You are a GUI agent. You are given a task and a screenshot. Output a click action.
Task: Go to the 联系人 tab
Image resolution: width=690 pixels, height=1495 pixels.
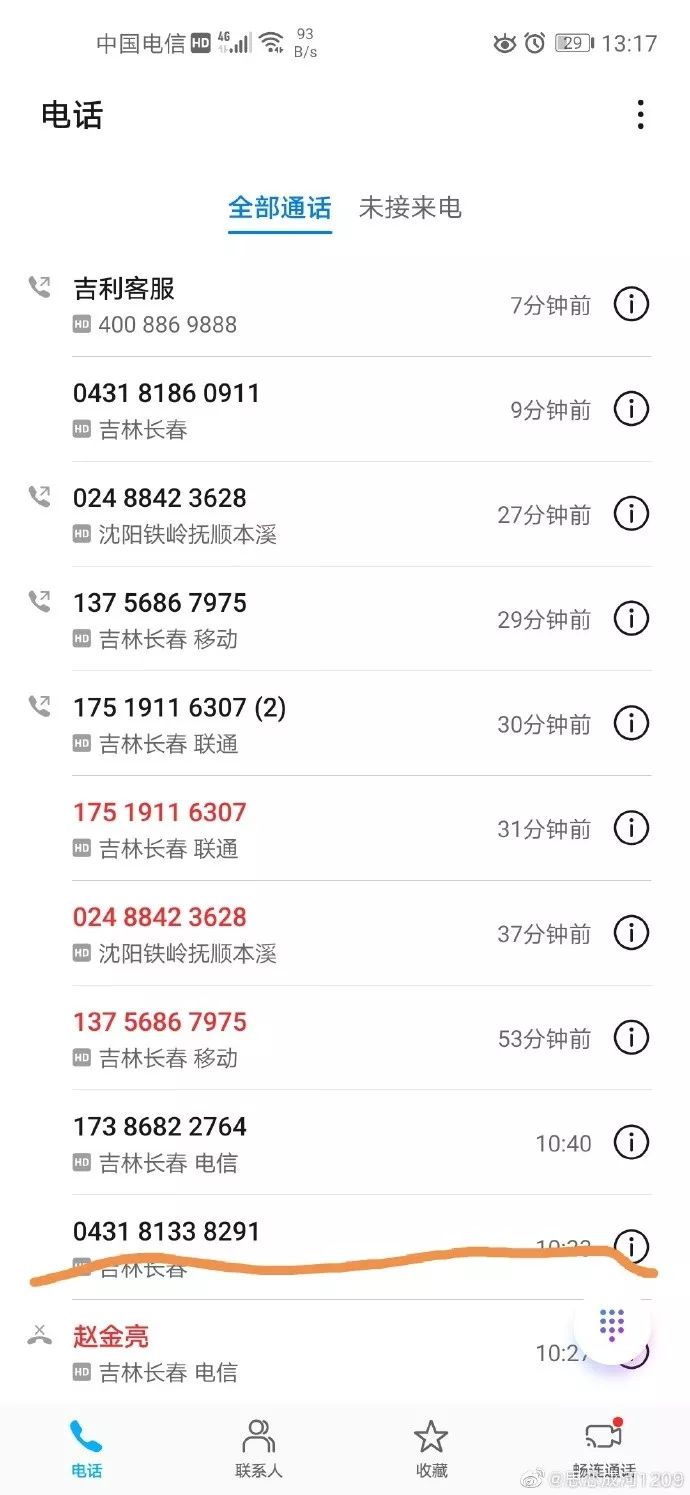(x=259, y=1449)
